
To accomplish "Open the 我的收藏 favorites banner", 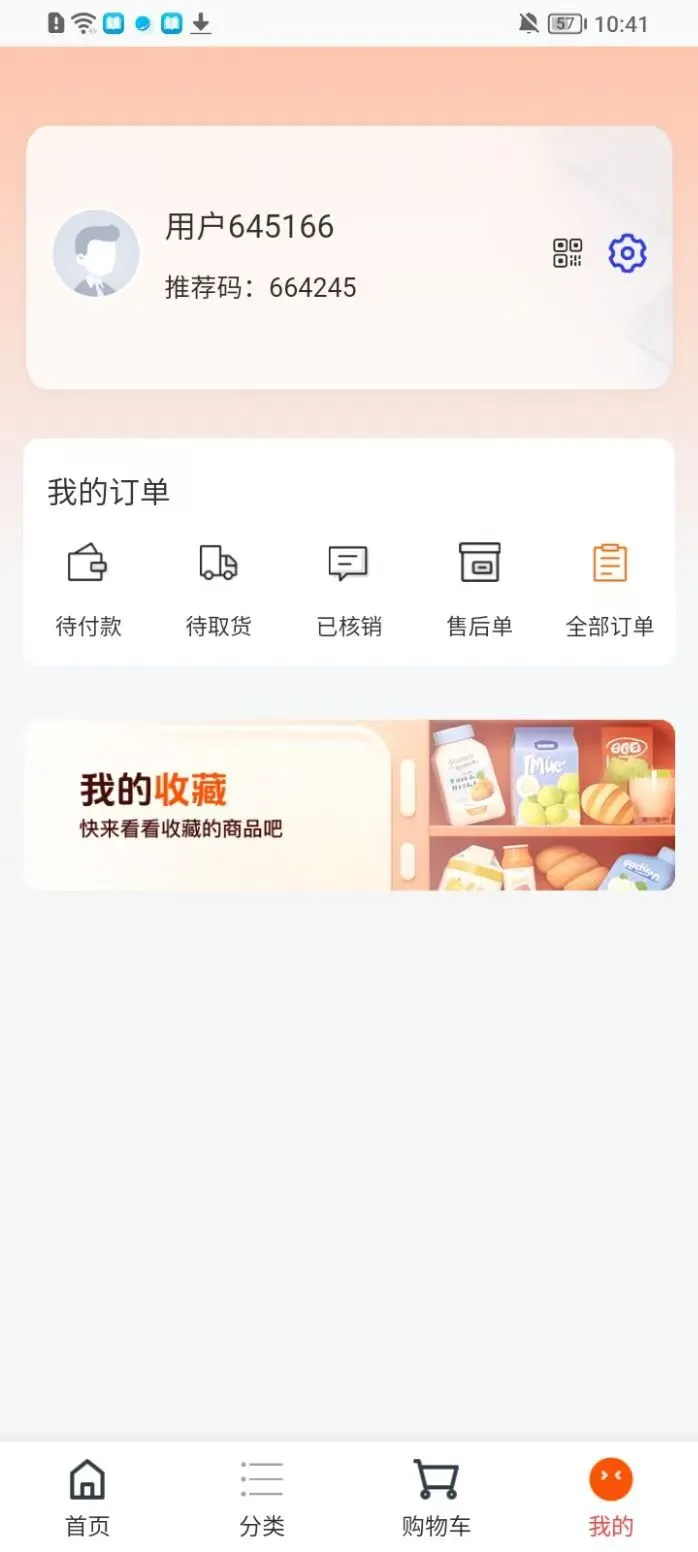I will (x=349, y=805).
